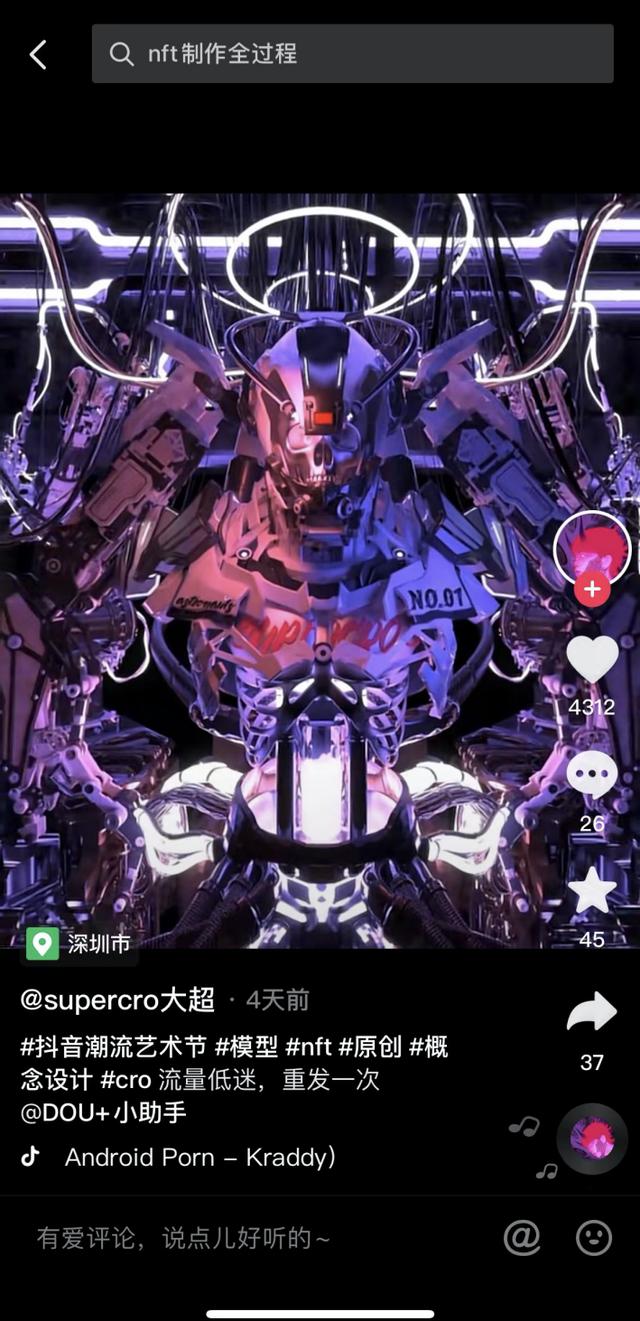Viewport: 640px width, 1321px height.
Task: Like the video with the heart icon
Action: (592, 659)
